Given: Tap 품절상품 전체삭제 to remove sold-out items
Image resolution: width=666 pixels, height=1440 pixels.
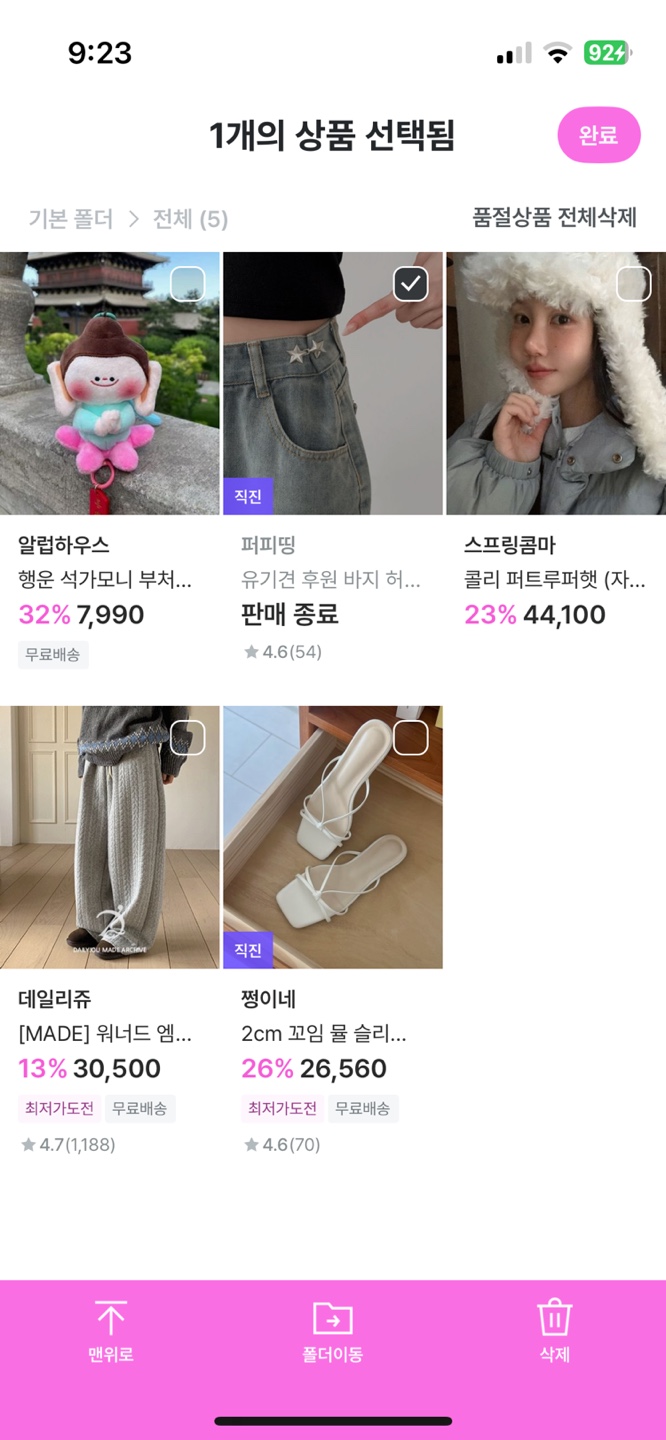Looking at the screenshot, I should 554,218.
